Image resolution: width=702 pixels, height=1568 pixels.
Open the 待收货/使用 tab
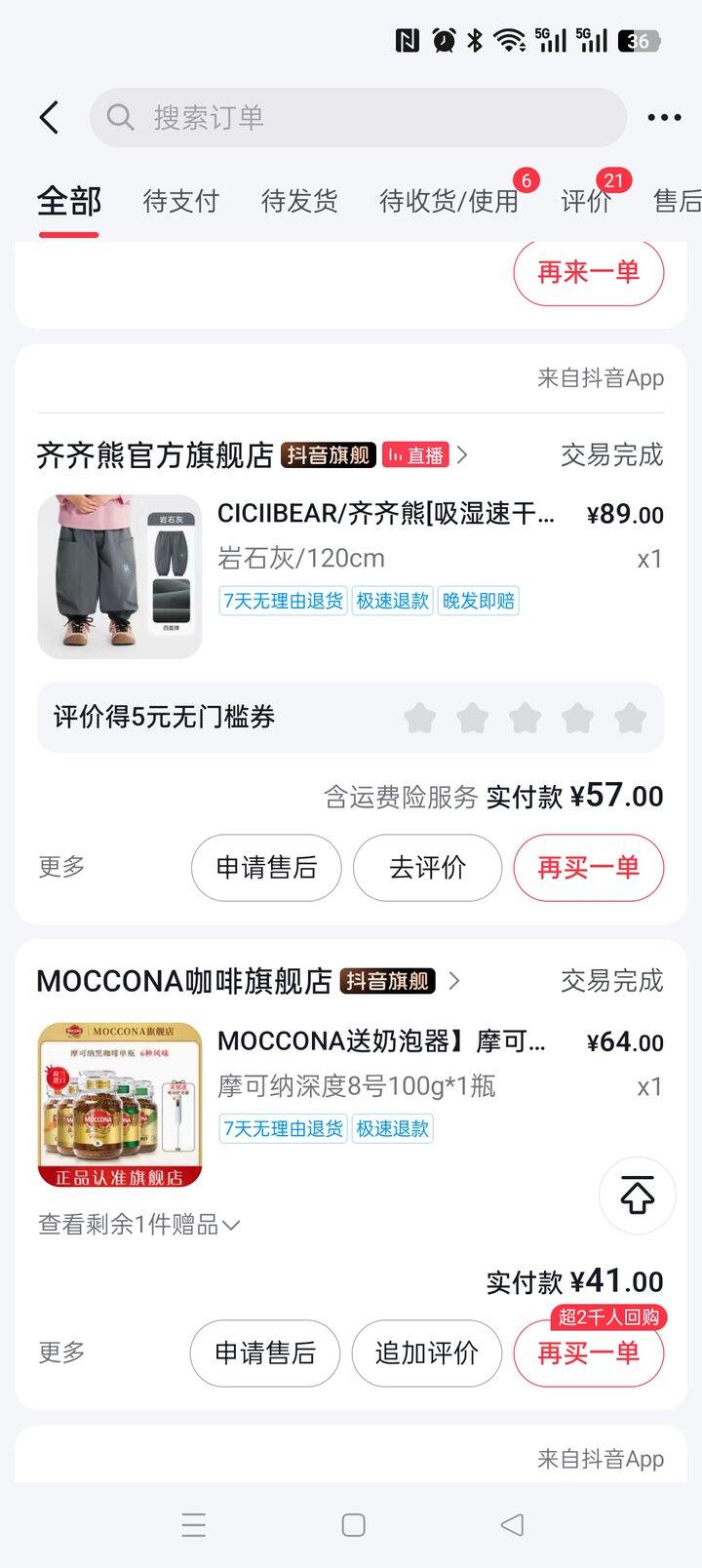tap(448, 201)
